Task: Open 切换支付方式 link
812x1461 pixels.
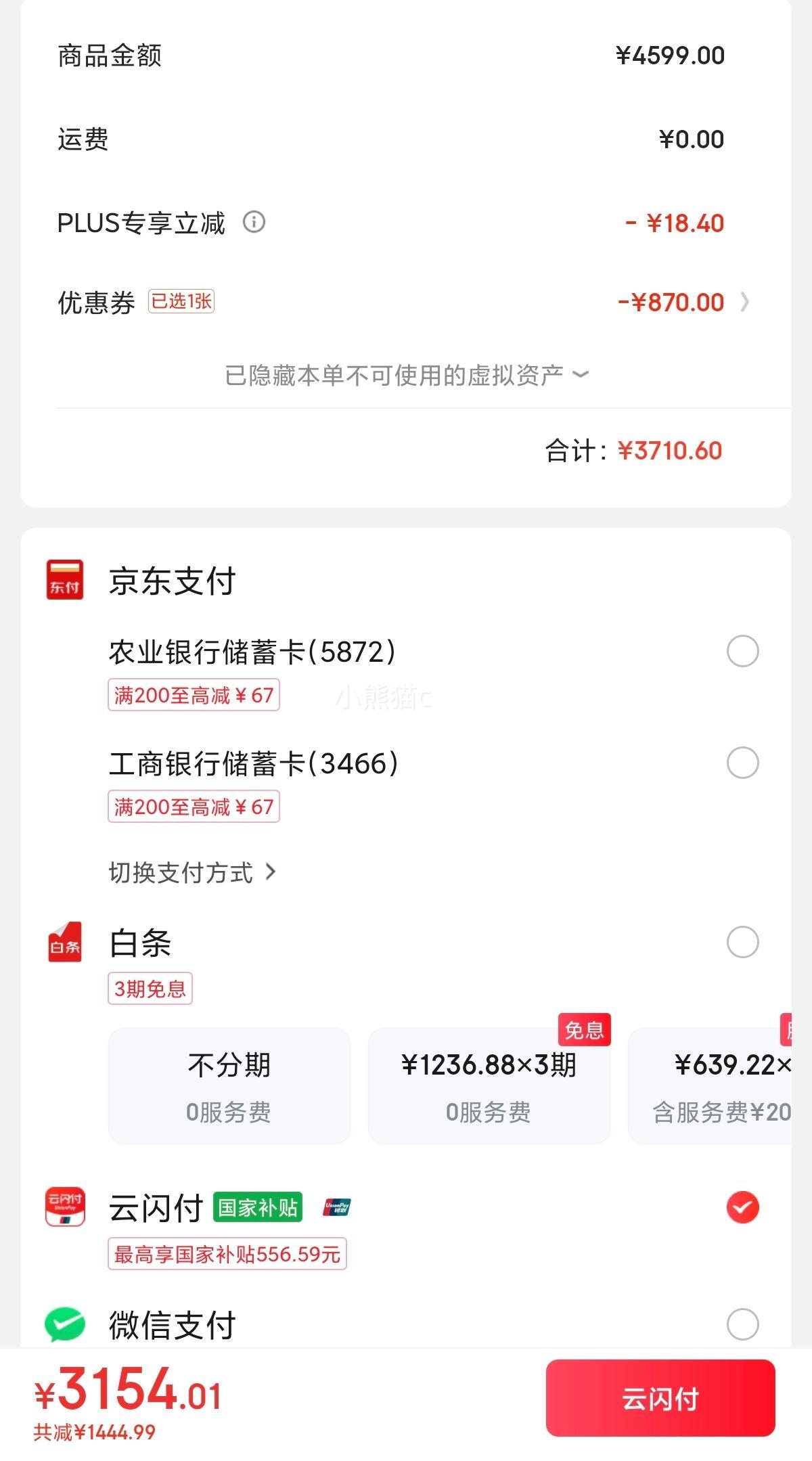Action: point(193,872)
